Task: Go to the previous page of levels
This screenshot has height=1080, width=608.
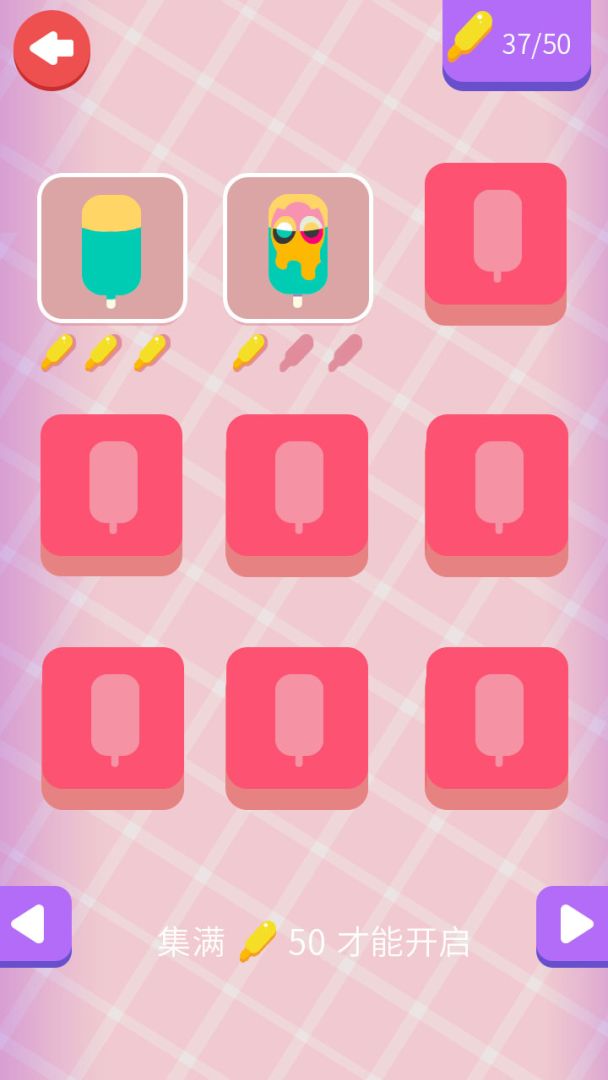Action: click(x=33, y=924)
